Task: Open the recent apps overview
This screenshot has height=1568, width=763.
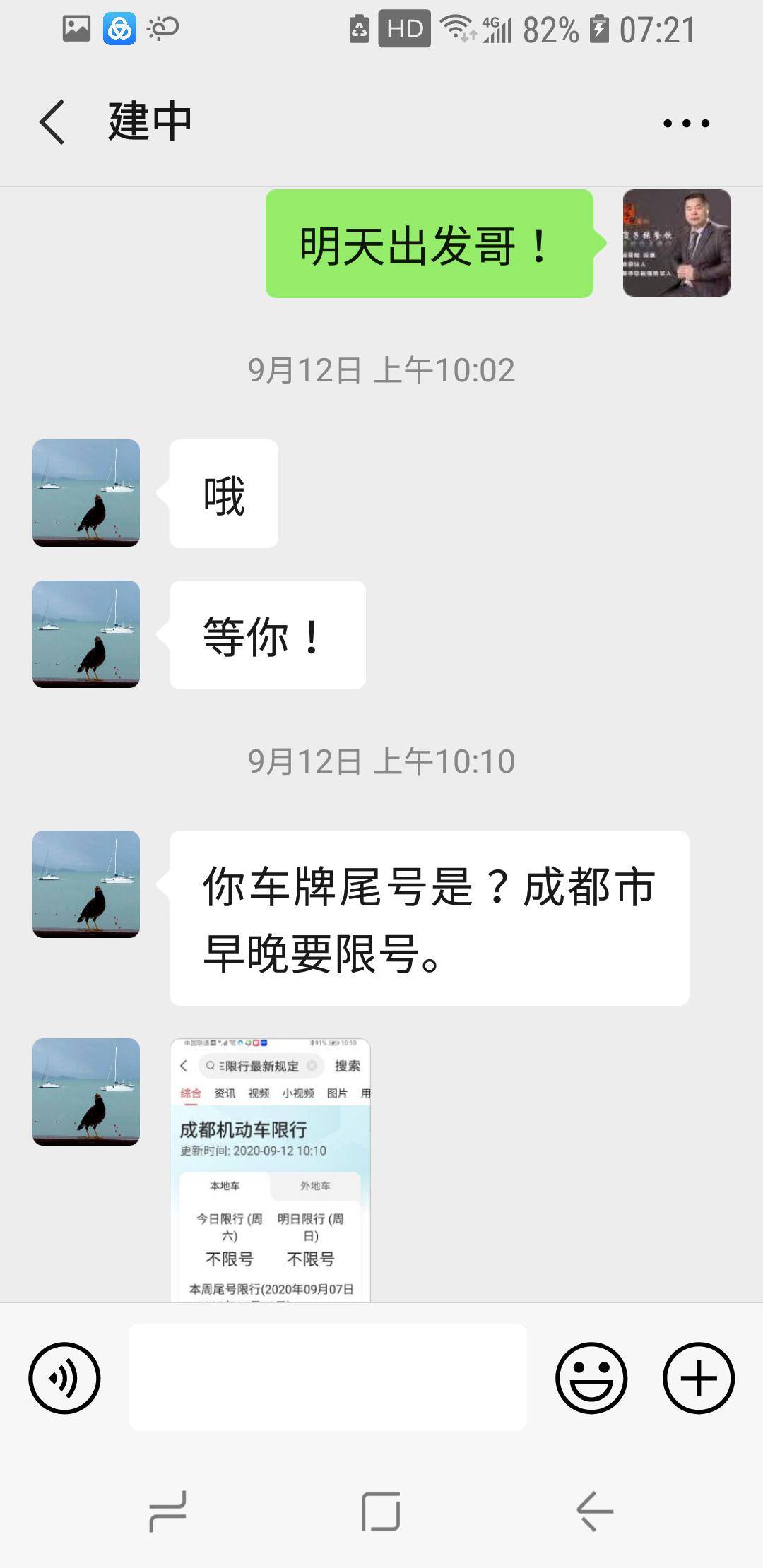Action: point(167,1511)
